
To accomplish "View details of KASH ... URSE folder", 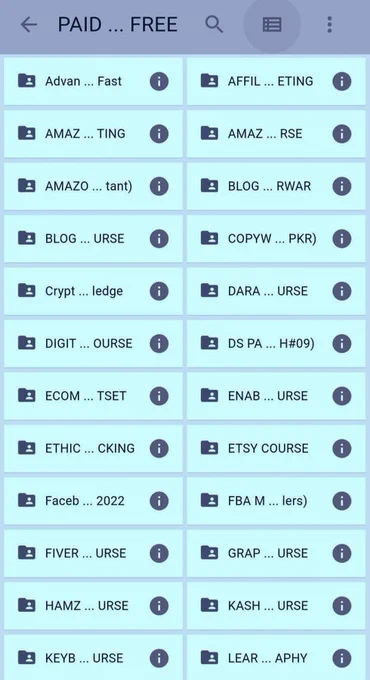I will tap(342, 606).
